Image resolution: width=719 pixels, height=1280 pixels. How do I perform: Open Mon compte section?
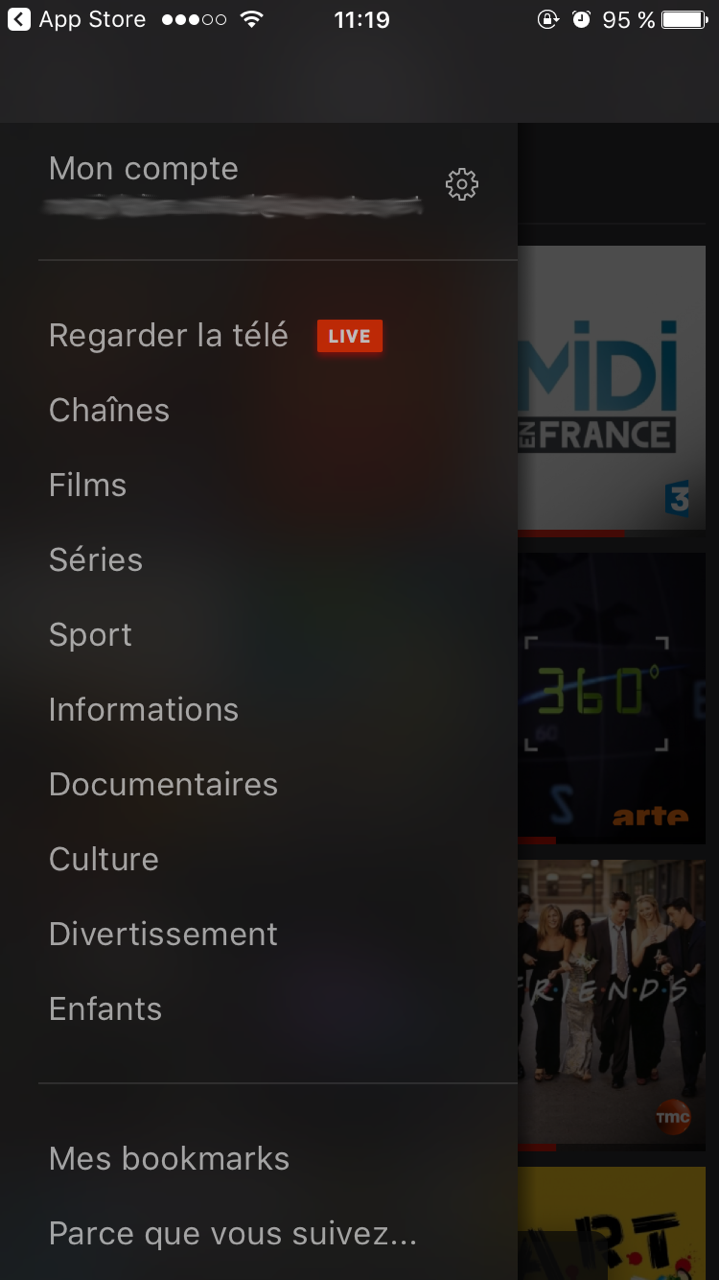(143, 169)
